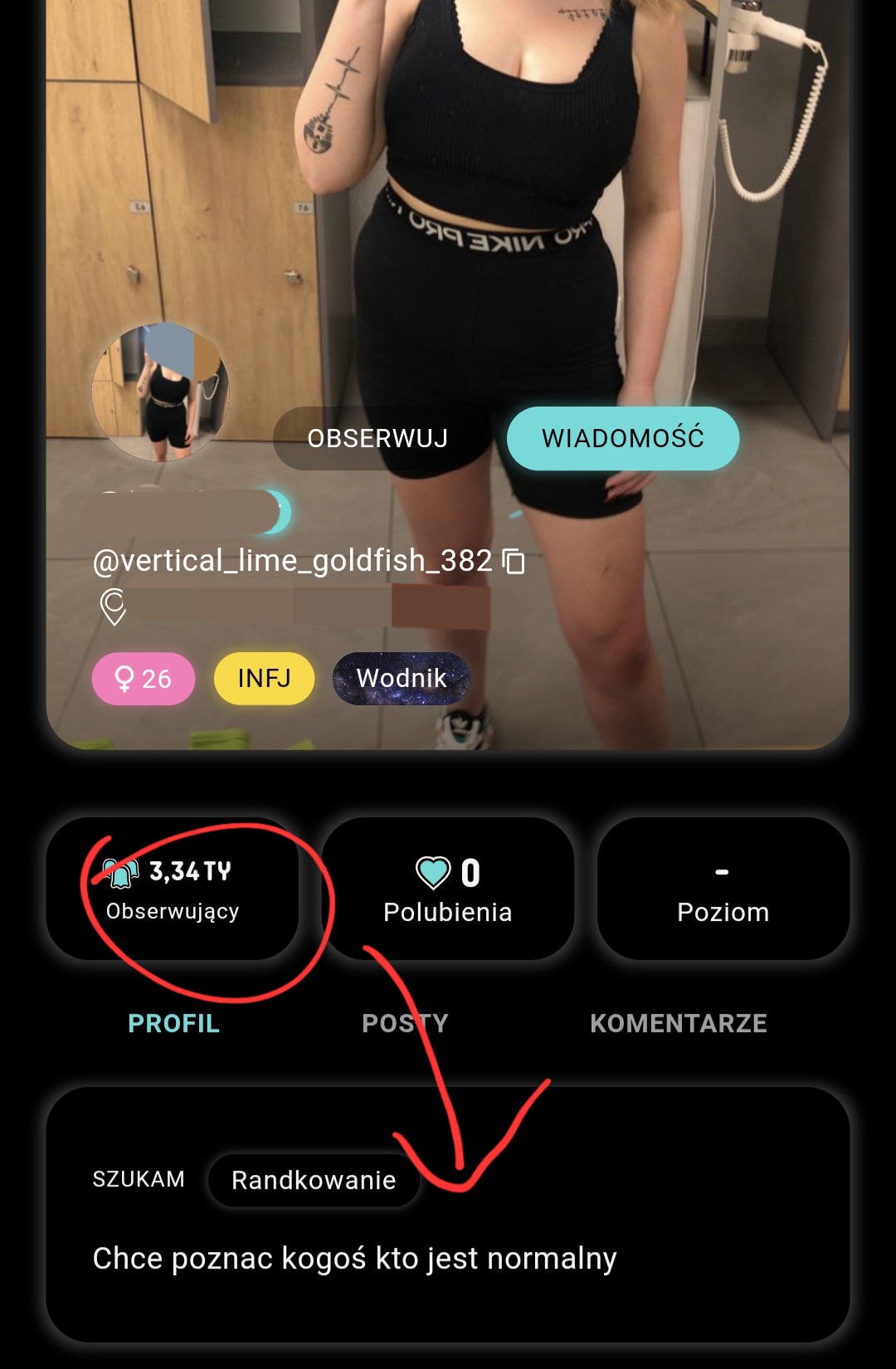Select the PROFIL tab
The width and height of the screenshot is (896, 1369).
tap(173, 1023)
